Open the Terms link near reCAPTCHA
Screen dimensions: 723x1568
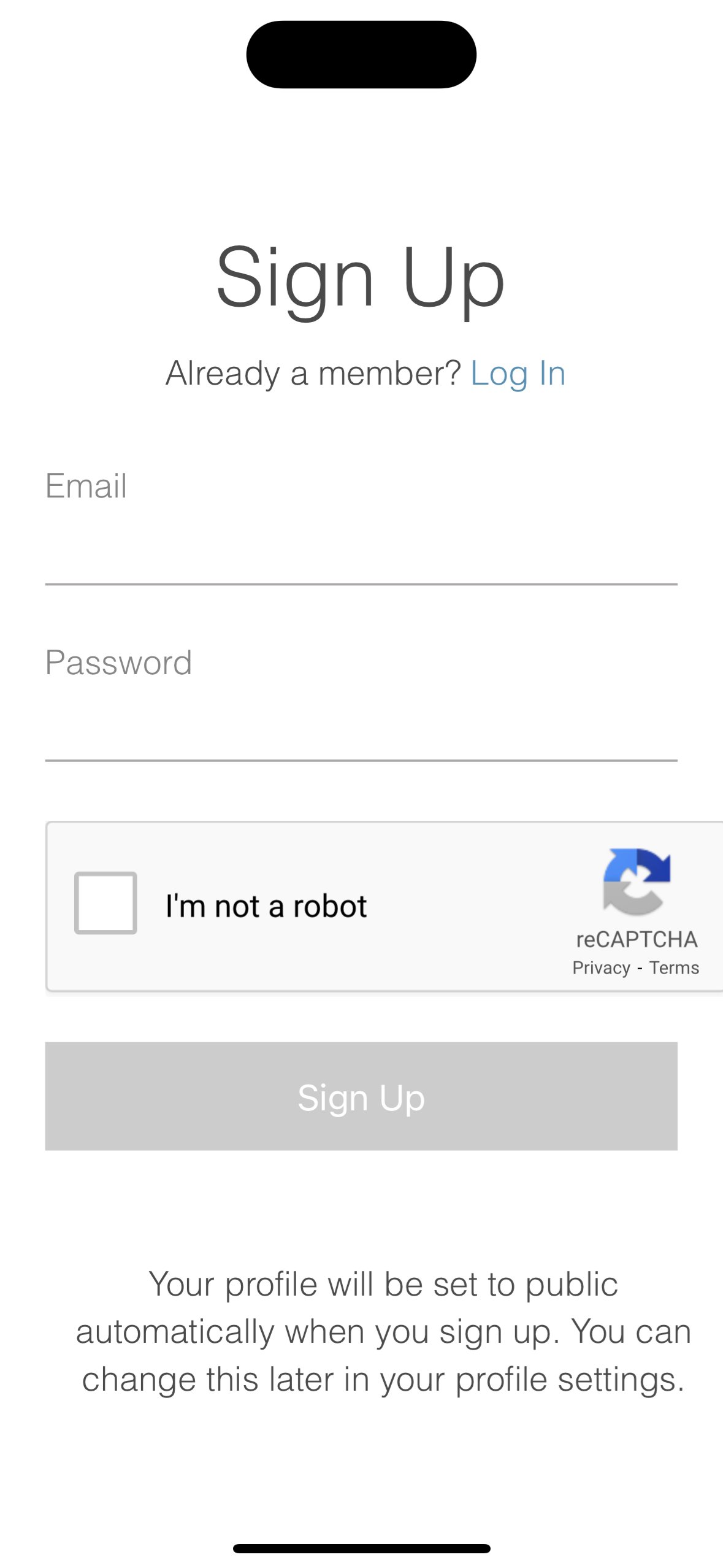[674, 967]
